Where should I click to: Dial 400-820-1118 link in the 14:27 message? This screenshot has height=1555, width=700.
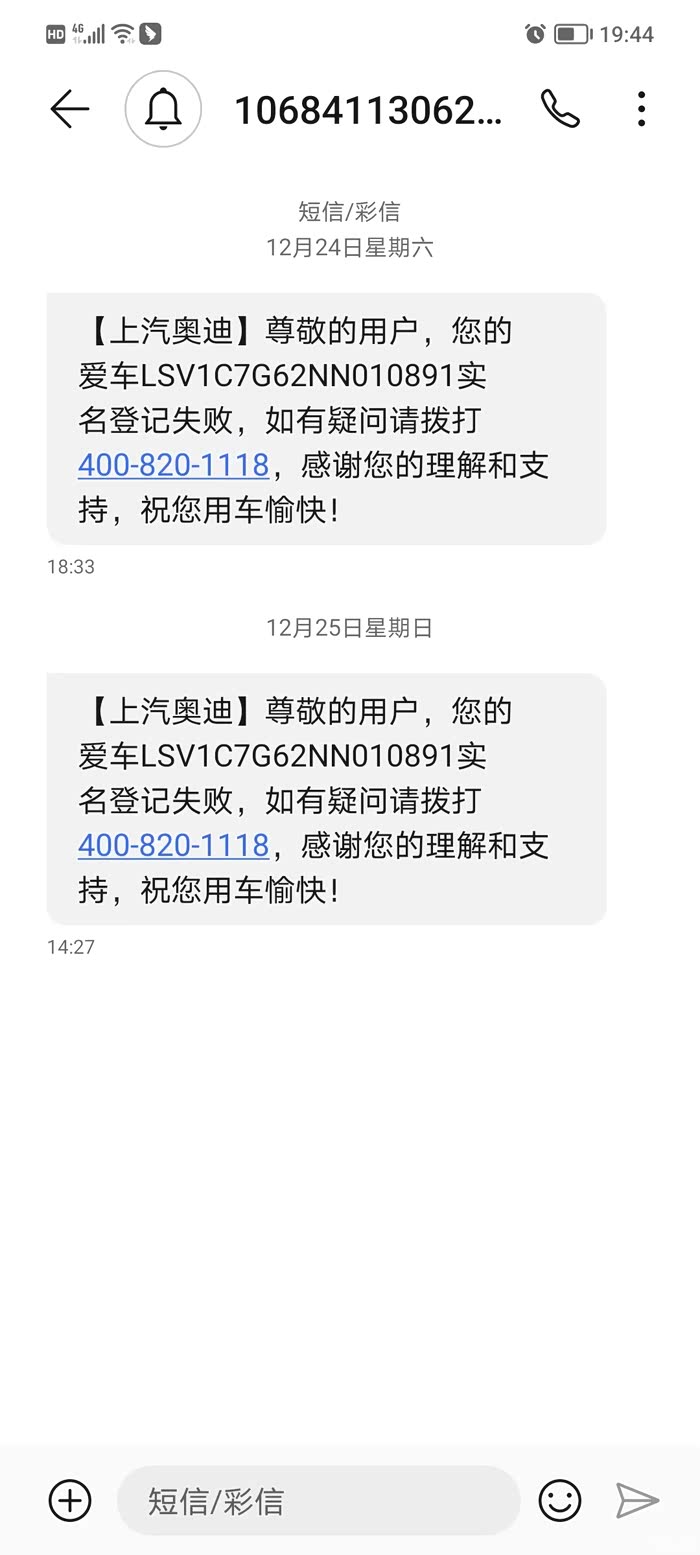(x=174, y=845)
